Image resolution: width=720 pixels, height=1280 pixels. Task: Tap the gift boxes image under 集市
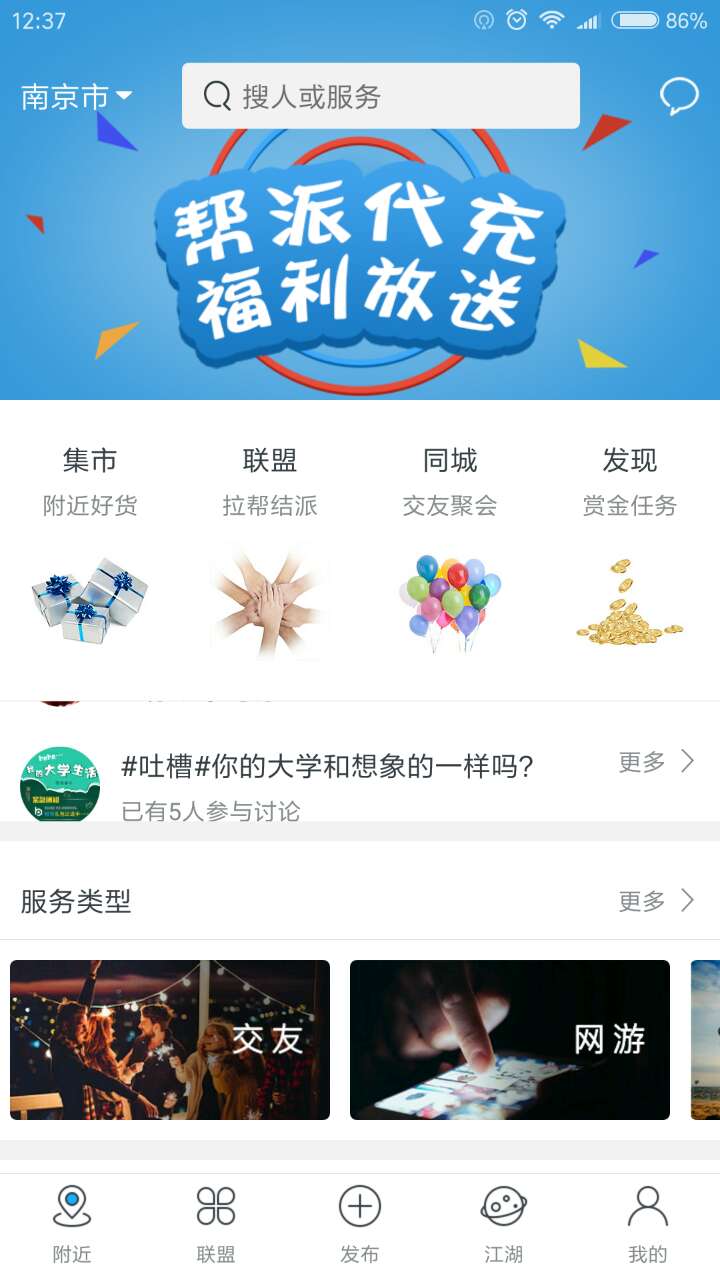(88, 600)
